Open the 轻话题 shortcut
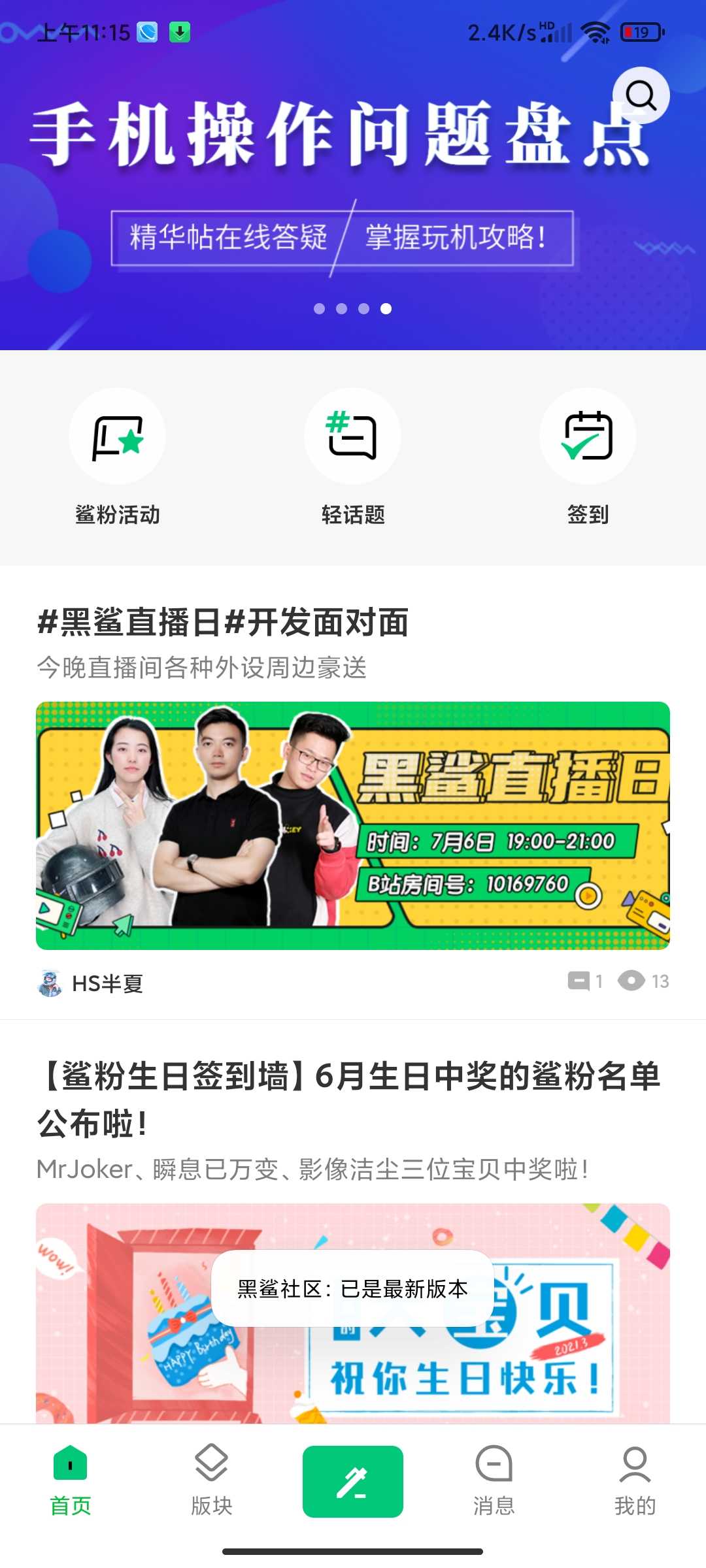Image resolution: width=706 pixels, height=1568 pixels. point(353,457)
